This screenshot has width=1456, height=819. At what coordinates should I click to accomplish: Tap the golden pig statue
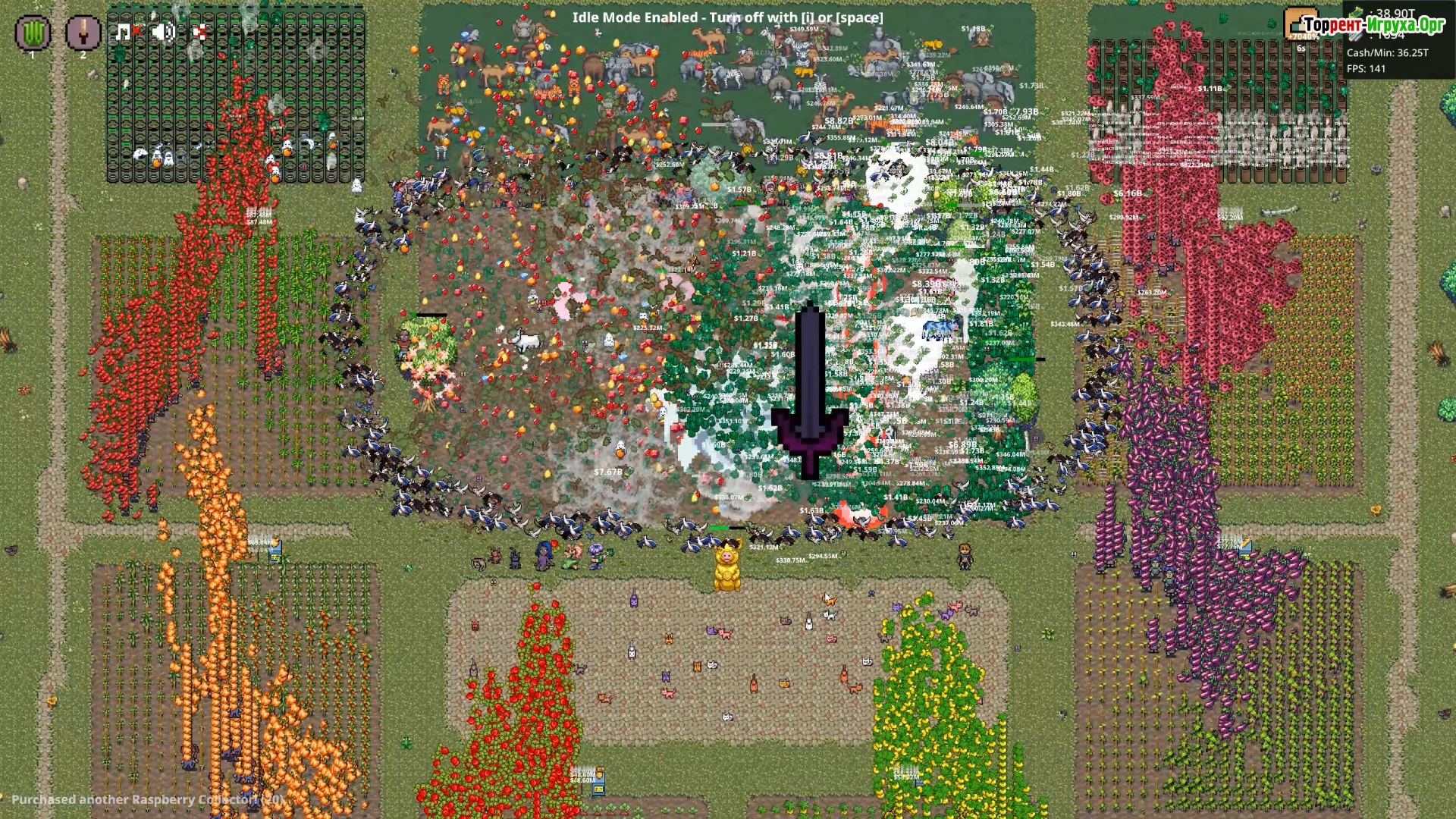[726, 566]
